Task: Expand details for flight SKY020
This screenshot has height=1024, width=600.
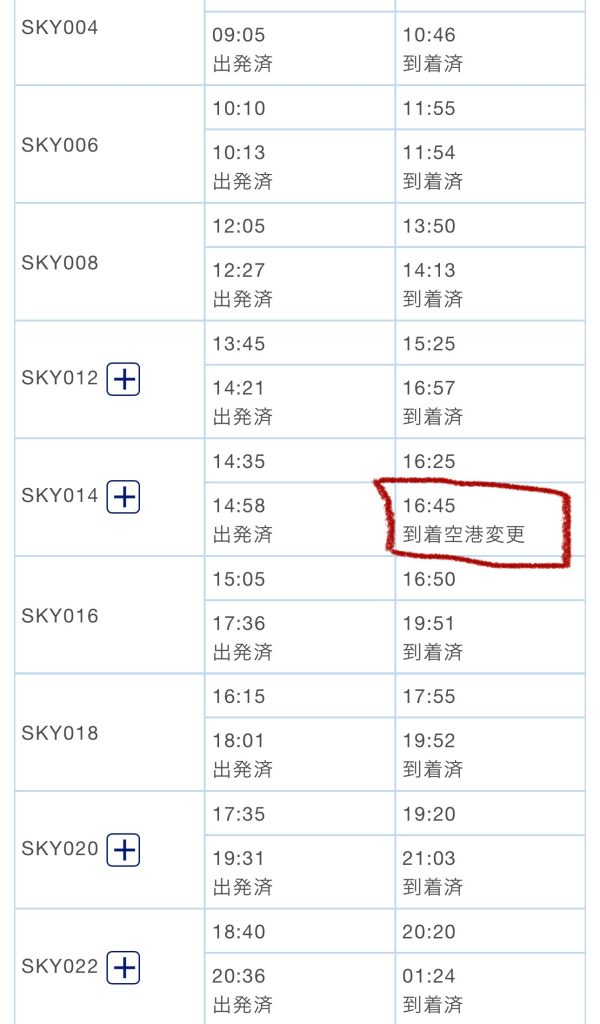Action: click(123, 850)
